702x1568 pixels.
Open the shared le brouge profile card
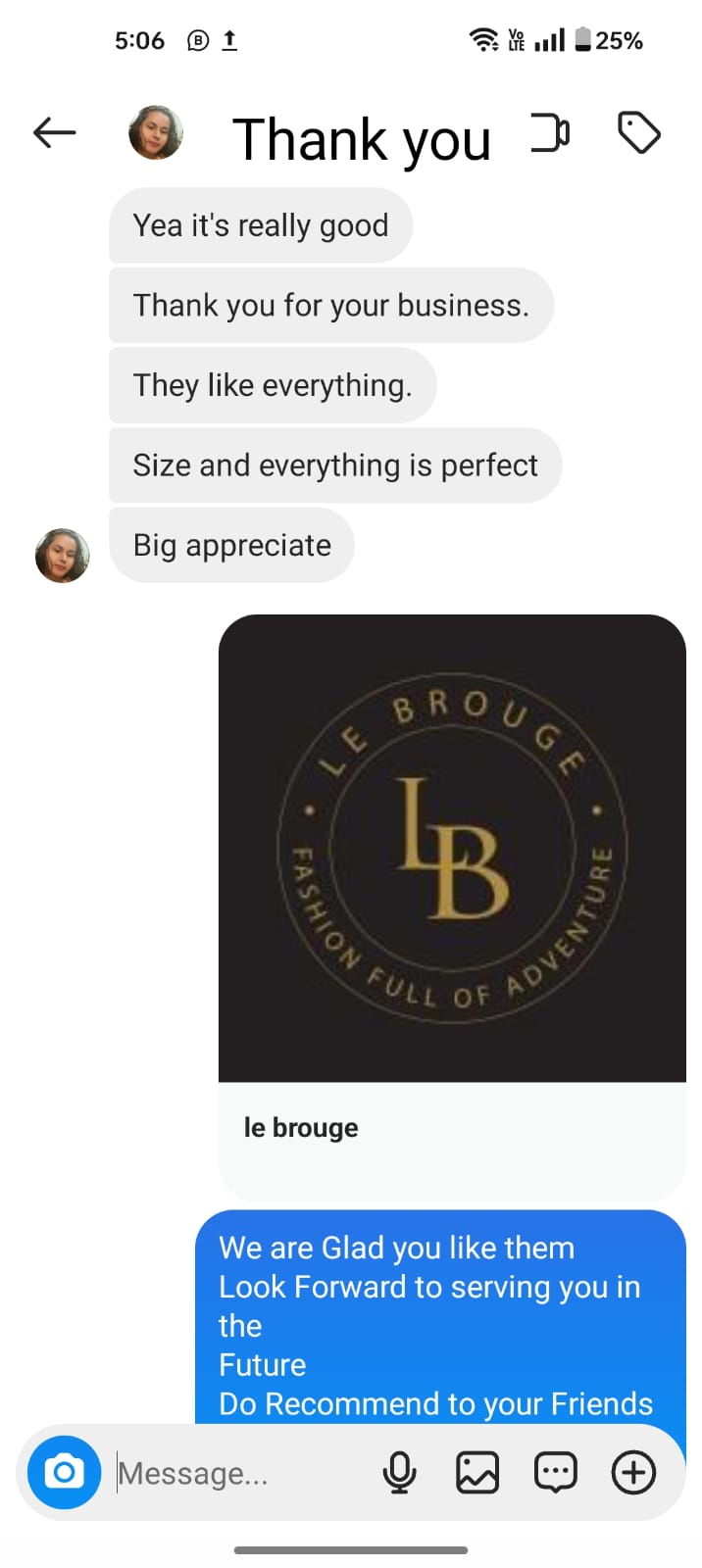451,906
